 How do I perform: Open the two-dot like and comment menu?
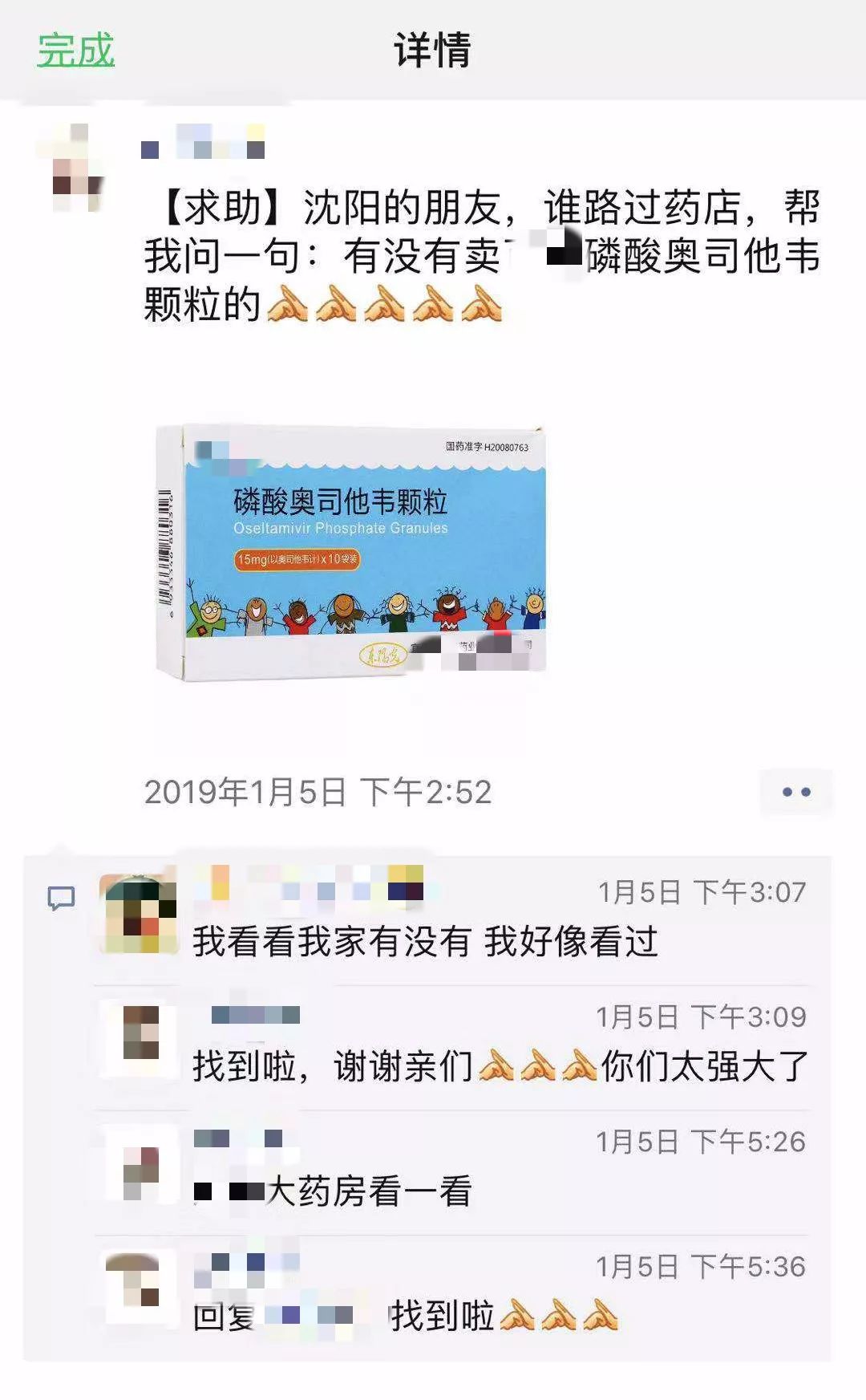(795, 792)
